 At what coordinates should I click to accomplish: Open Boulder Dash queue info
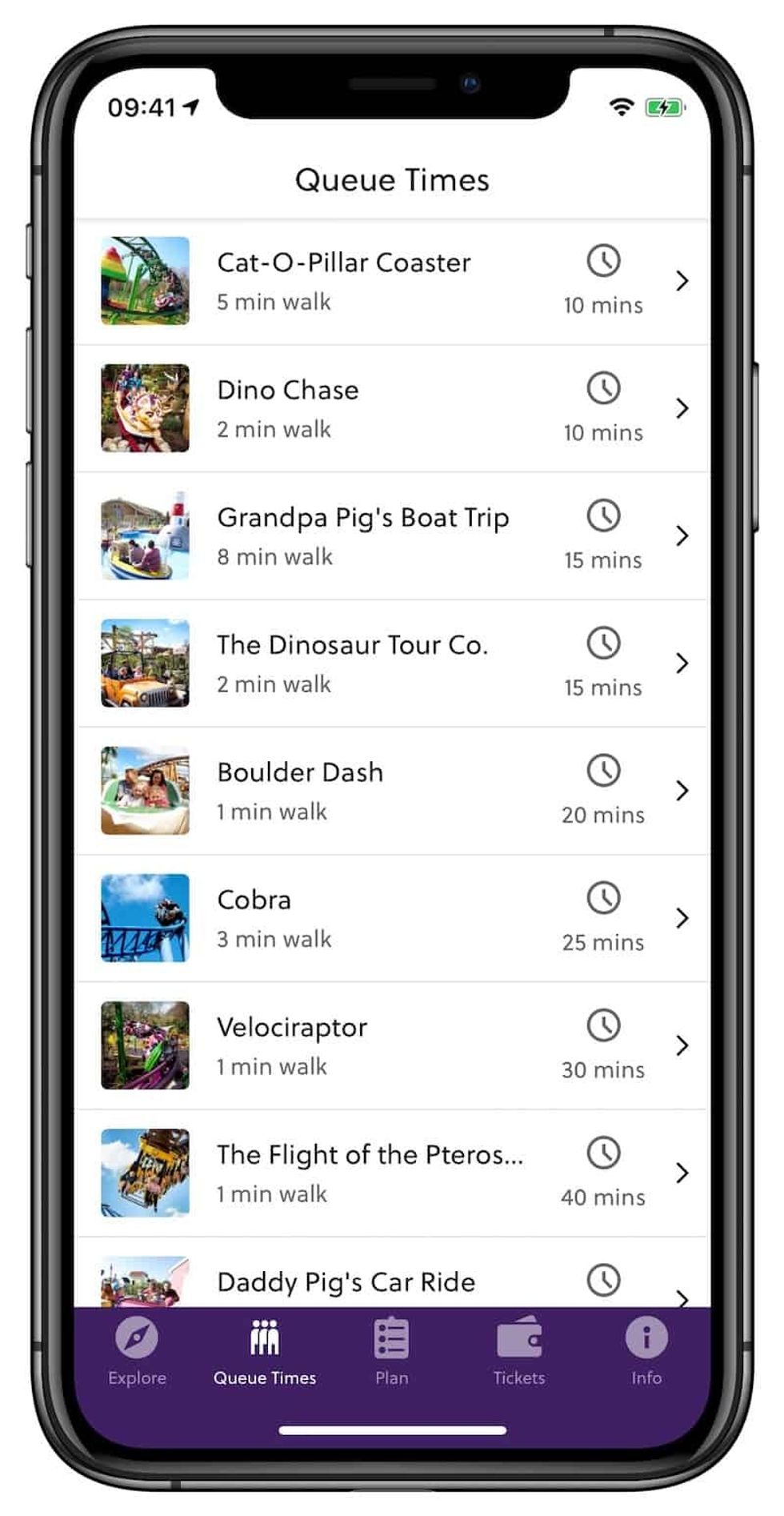[392, 790]
